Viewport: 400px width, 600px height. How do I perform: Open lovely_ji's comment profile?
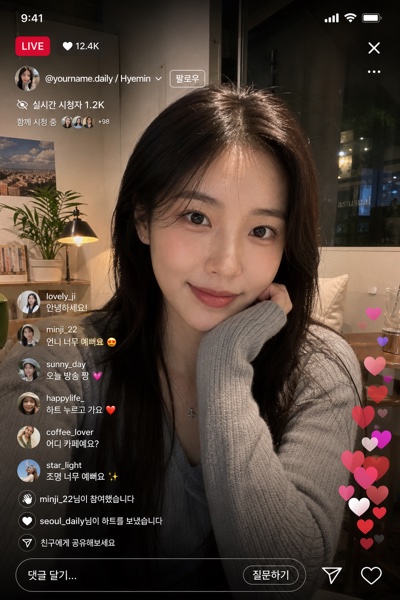coord(29,302)
